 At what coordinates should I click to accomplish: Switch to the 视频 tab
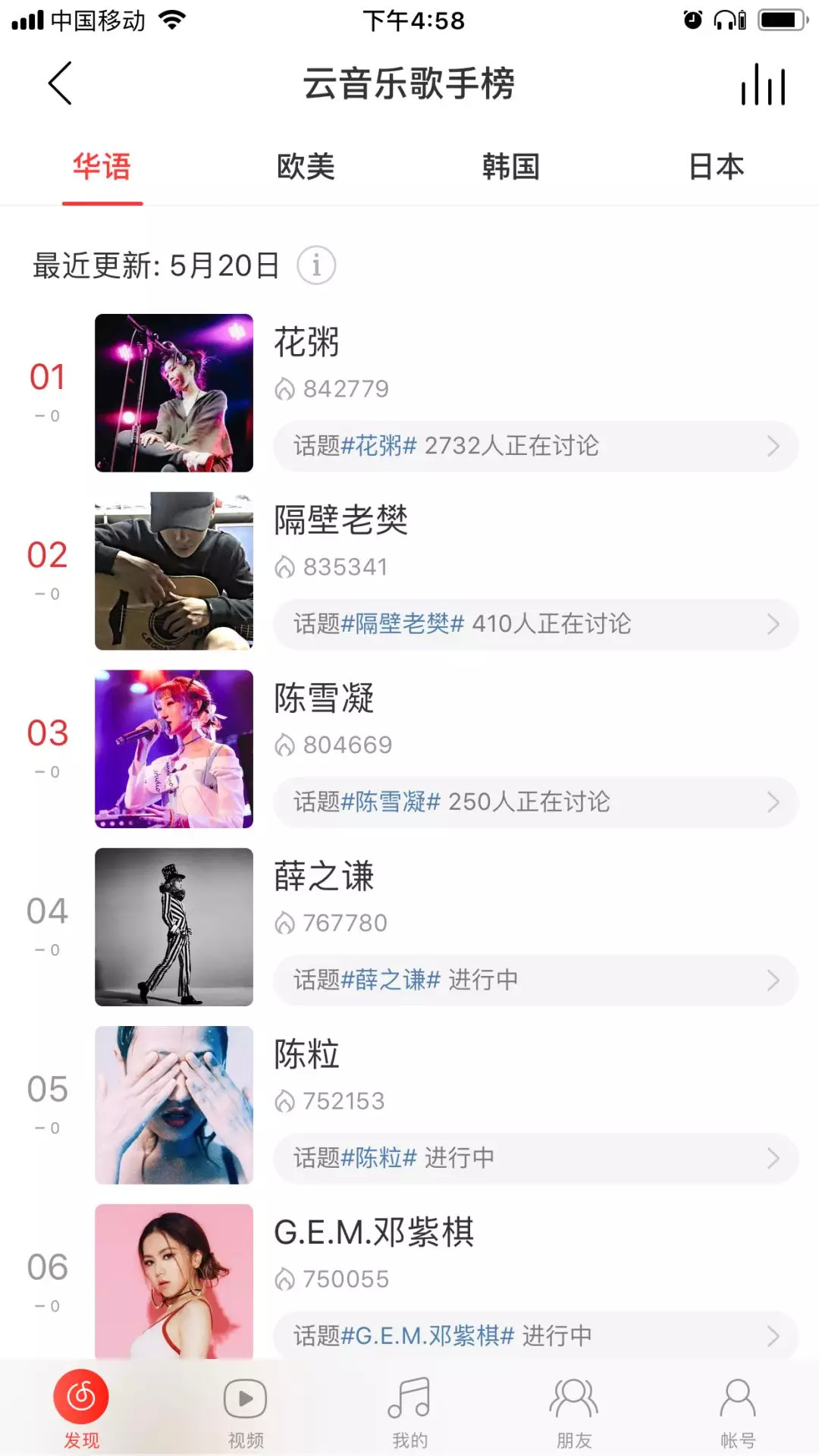[246, 1408]
